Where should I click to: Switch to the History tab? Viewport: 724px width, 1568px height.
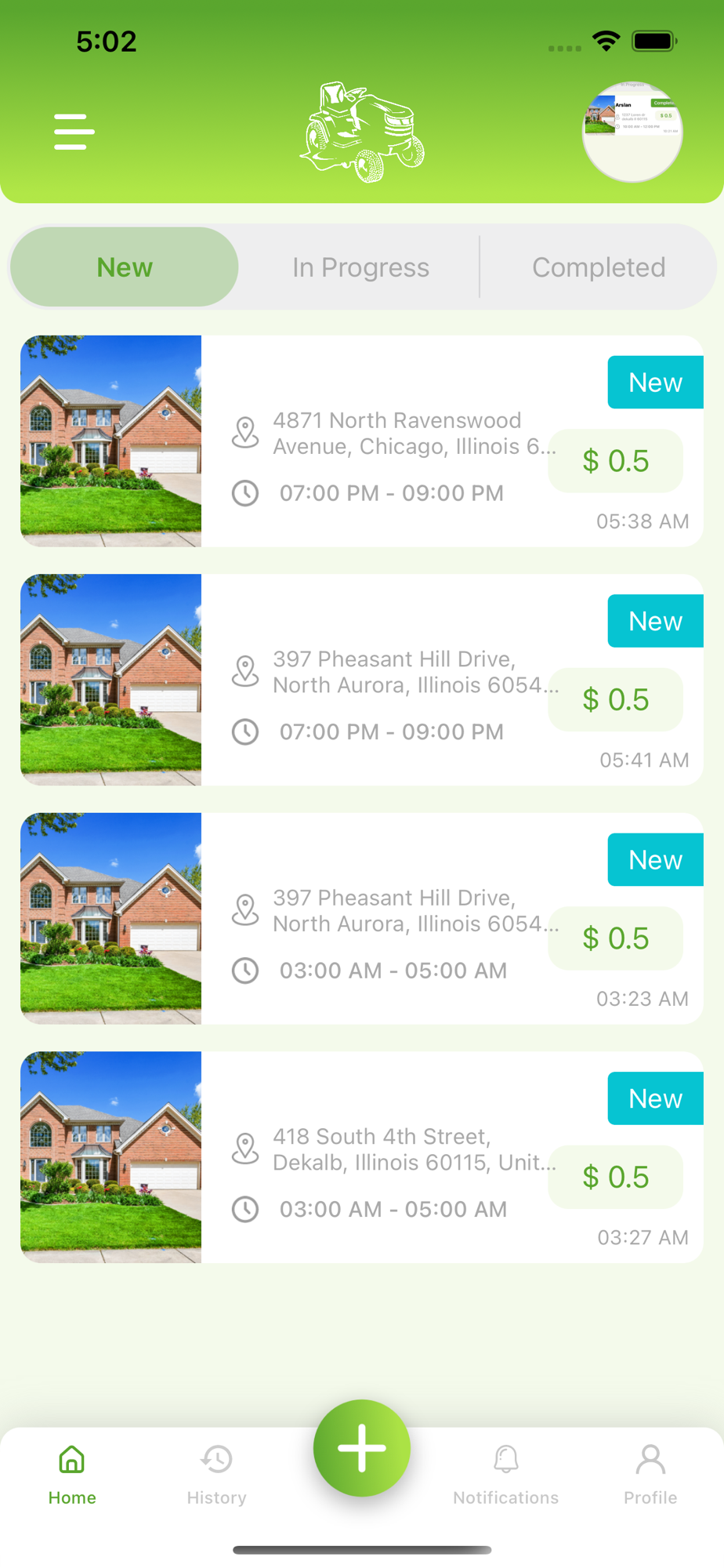[x=216, y=1475]
